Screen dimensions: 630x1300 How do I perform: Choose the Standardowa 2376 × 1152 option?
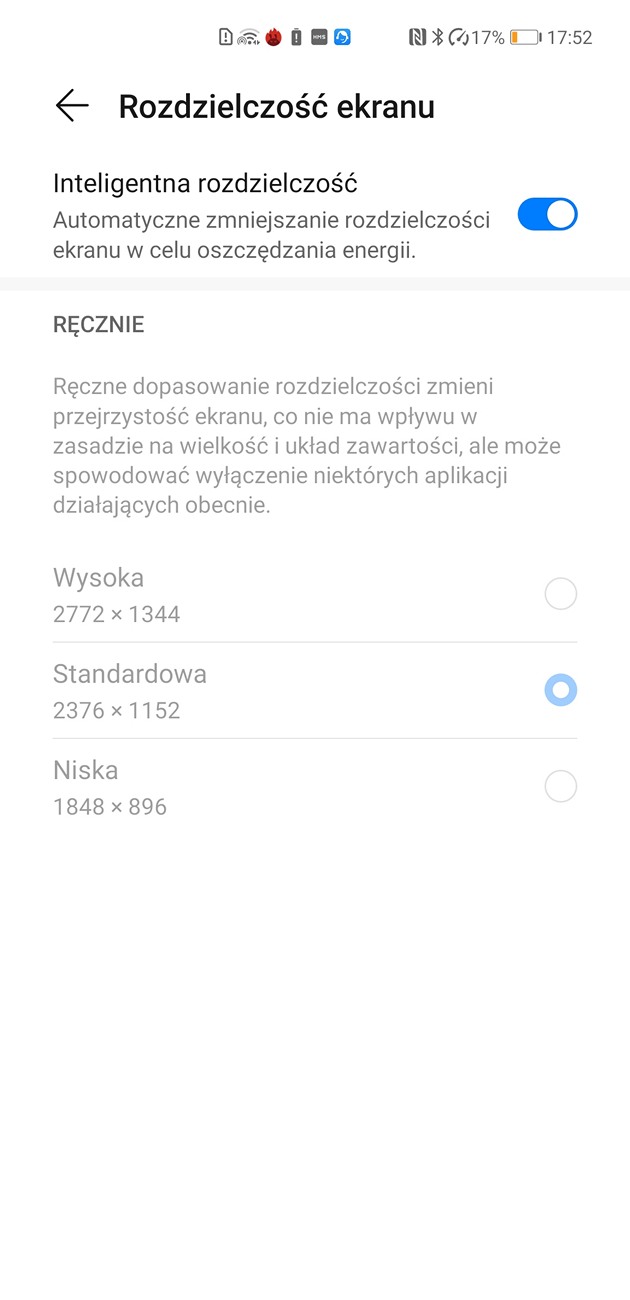(560, 690)
